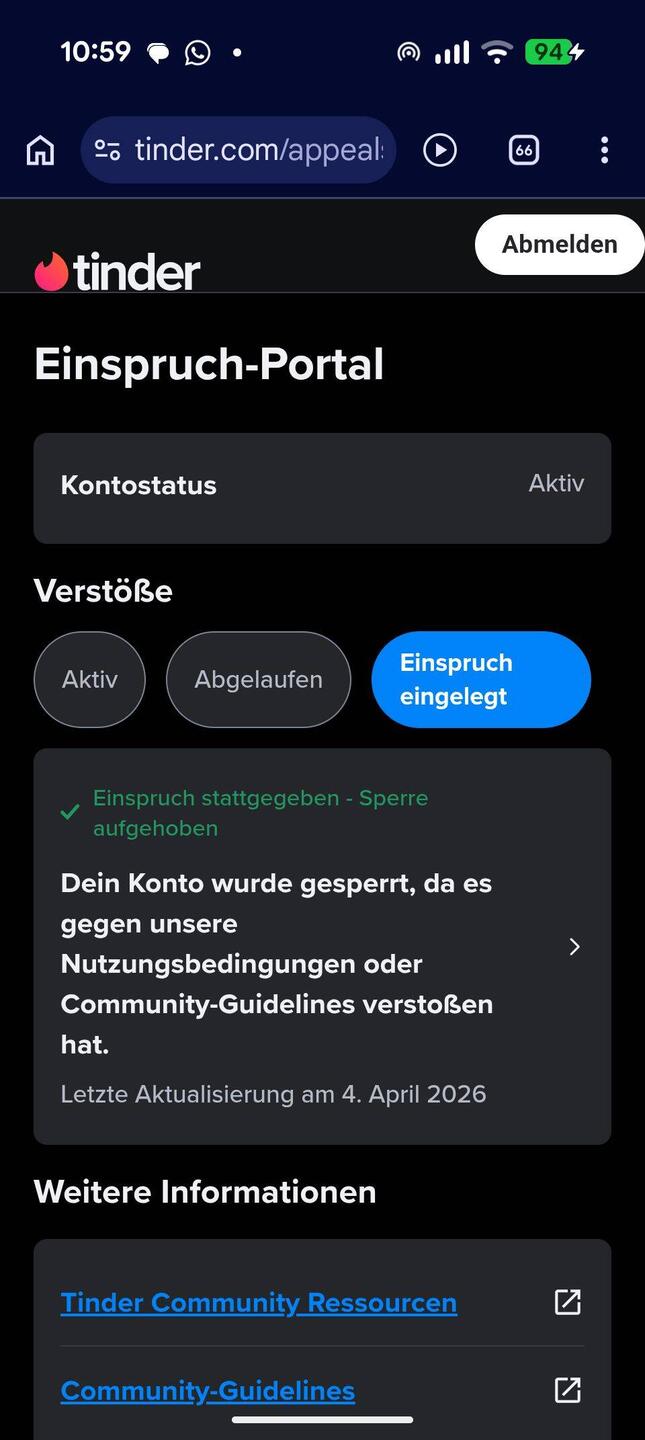Screen dimensions: 645x1440
Task: Open the Tinder Community Ressourcen link
Action: pos(259,1302)
